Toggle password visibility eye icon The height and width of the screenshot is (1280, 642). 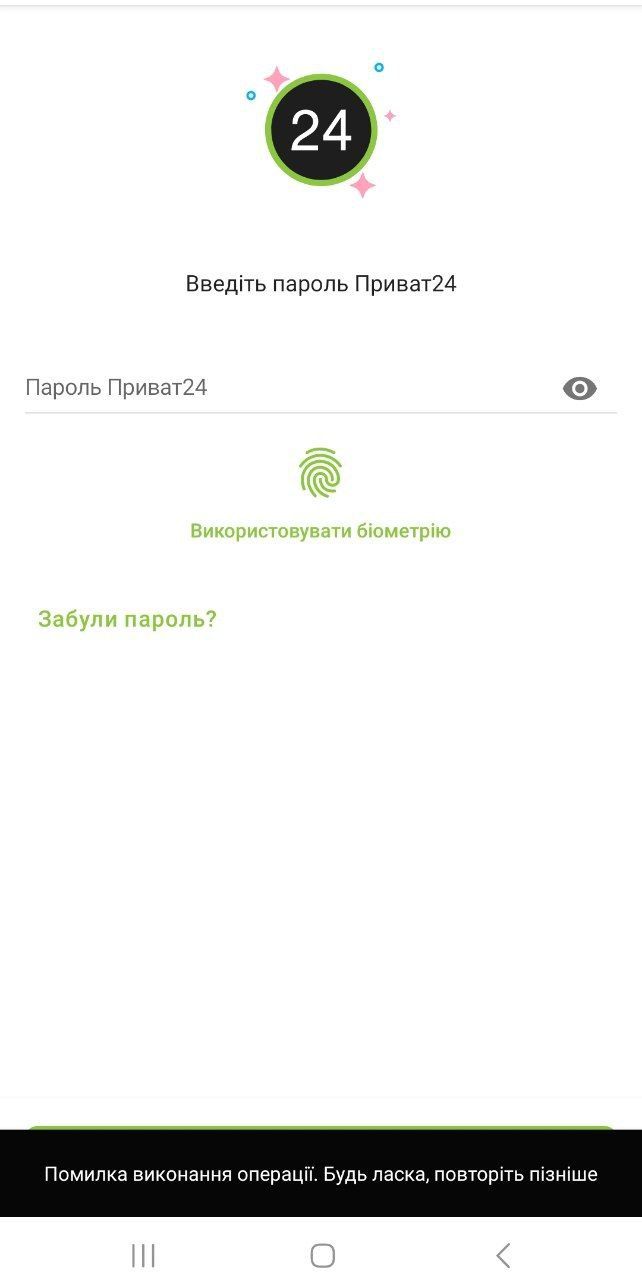(579, 389)
